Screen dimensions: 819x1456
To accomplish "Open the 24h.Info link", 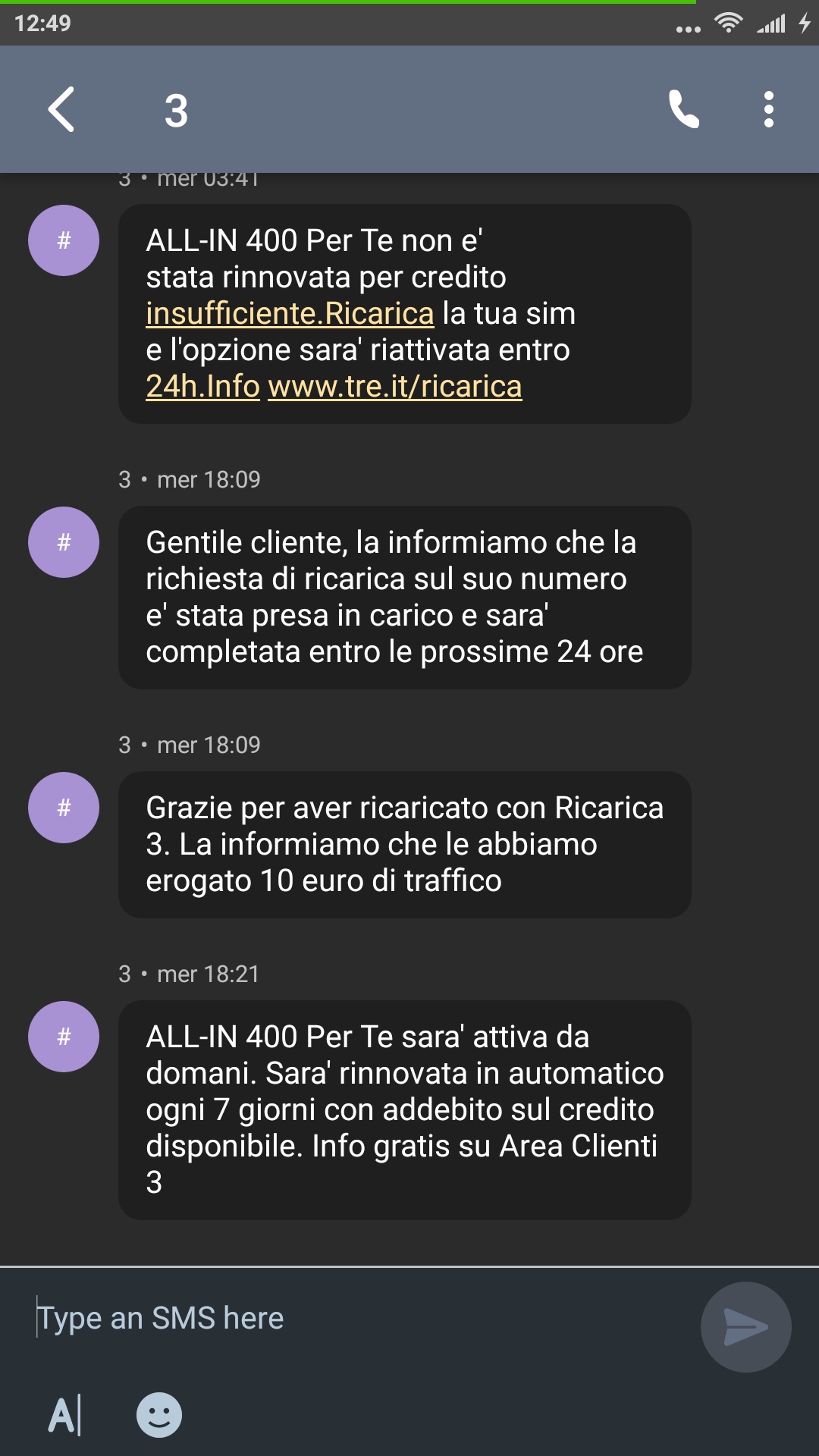I will click(202, 387).
